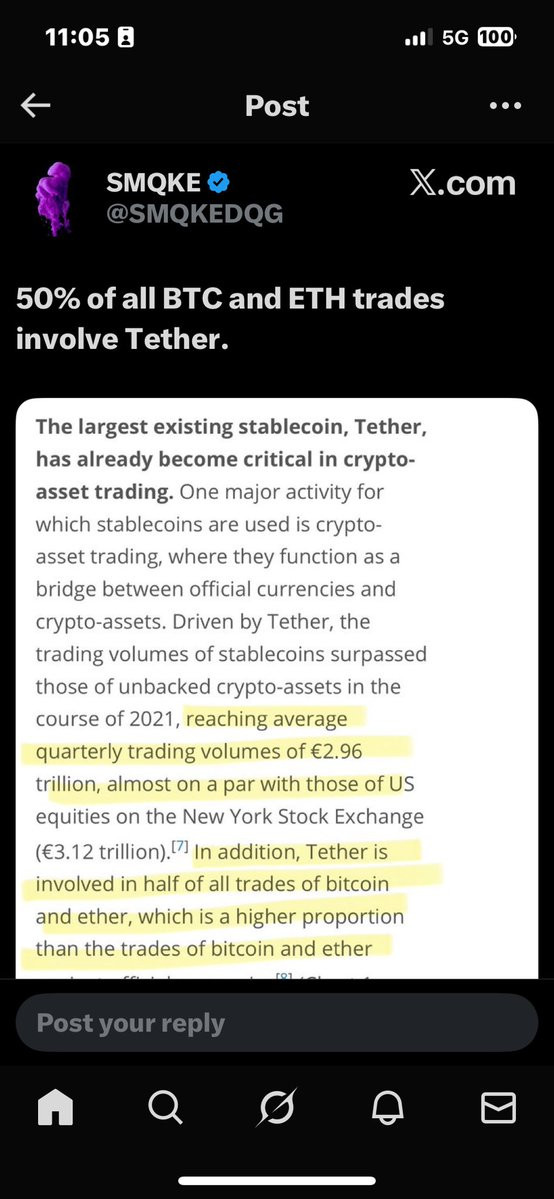Open the SMQKE profile name
Screen dimensions: 554x1199
tap(154, 183)
